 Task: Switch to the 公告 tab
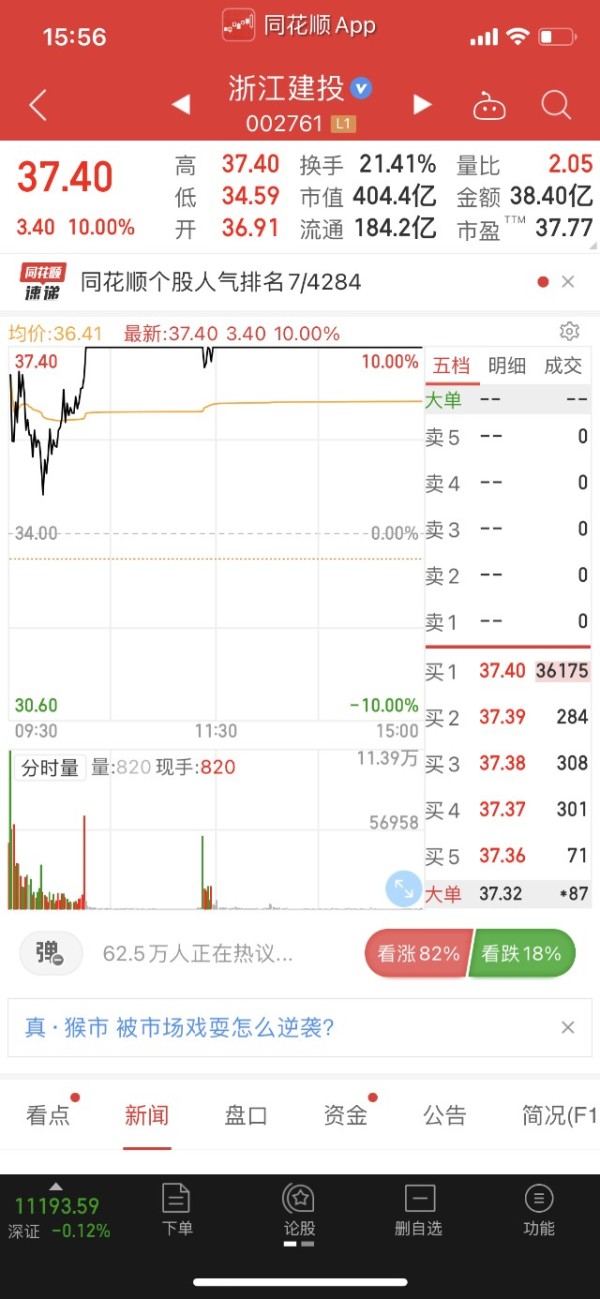pos(444,1116)
